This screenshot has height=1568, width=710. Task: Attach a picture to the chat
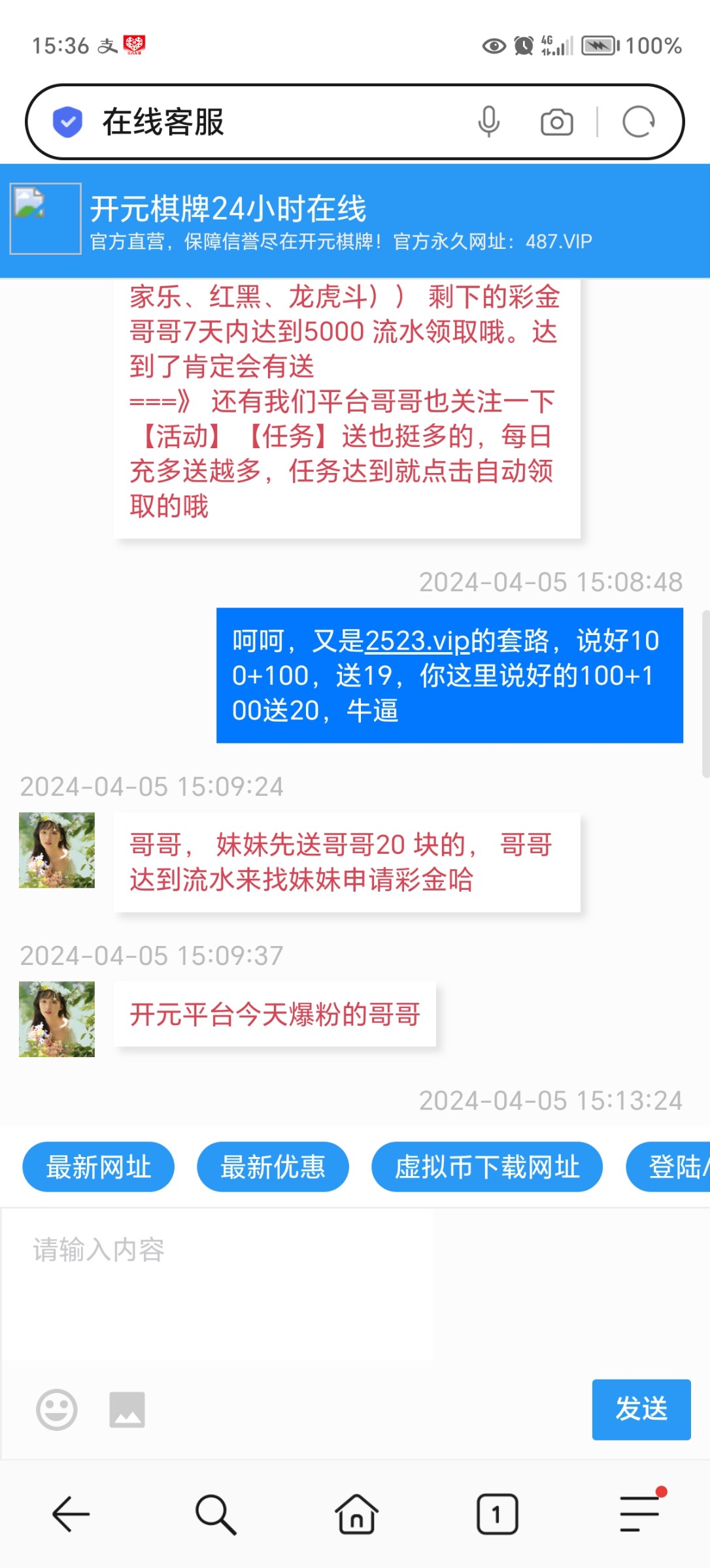[127, 1409]
